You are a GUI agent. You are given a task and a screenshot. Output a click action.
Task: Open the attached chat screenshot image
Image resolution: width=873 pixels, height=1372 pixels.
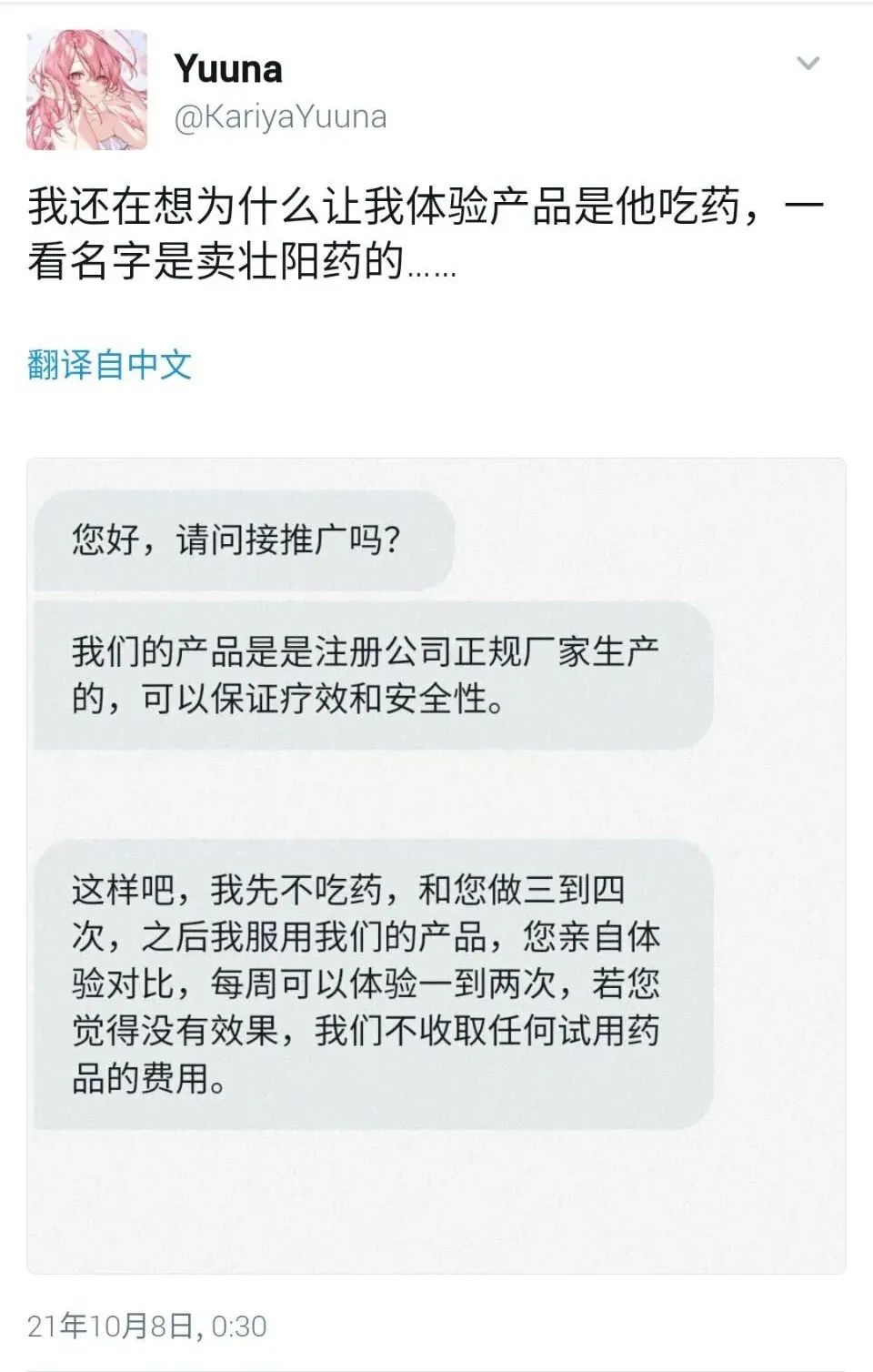click(x=436, y=864)
